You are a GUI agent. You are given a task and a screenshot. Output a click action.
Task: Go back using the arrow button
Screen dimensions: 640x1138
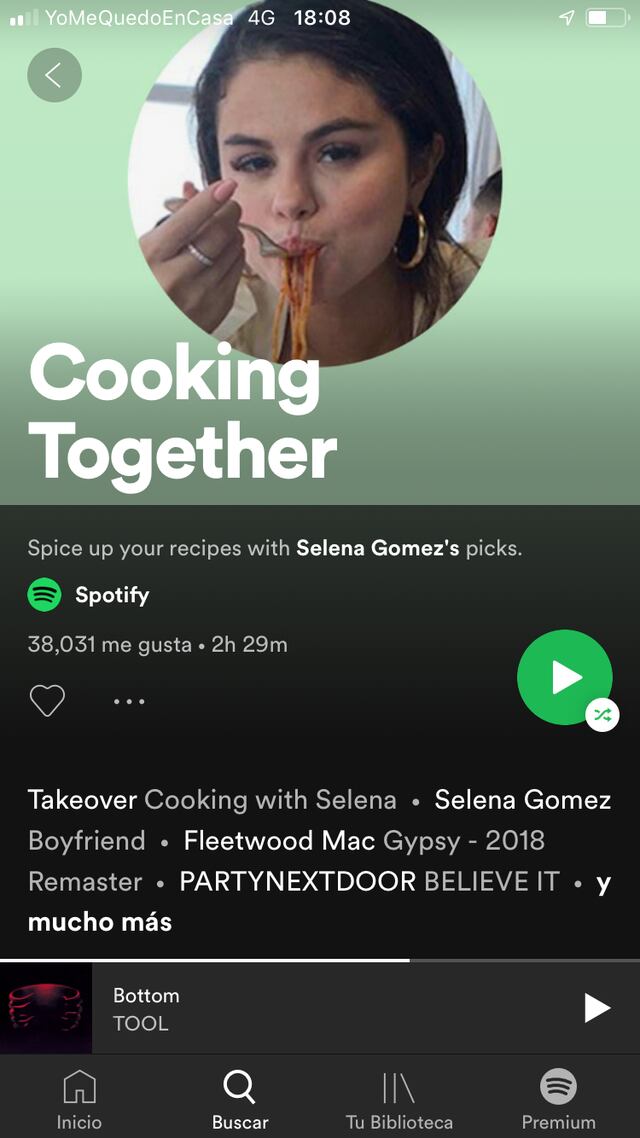coord(54,75)
